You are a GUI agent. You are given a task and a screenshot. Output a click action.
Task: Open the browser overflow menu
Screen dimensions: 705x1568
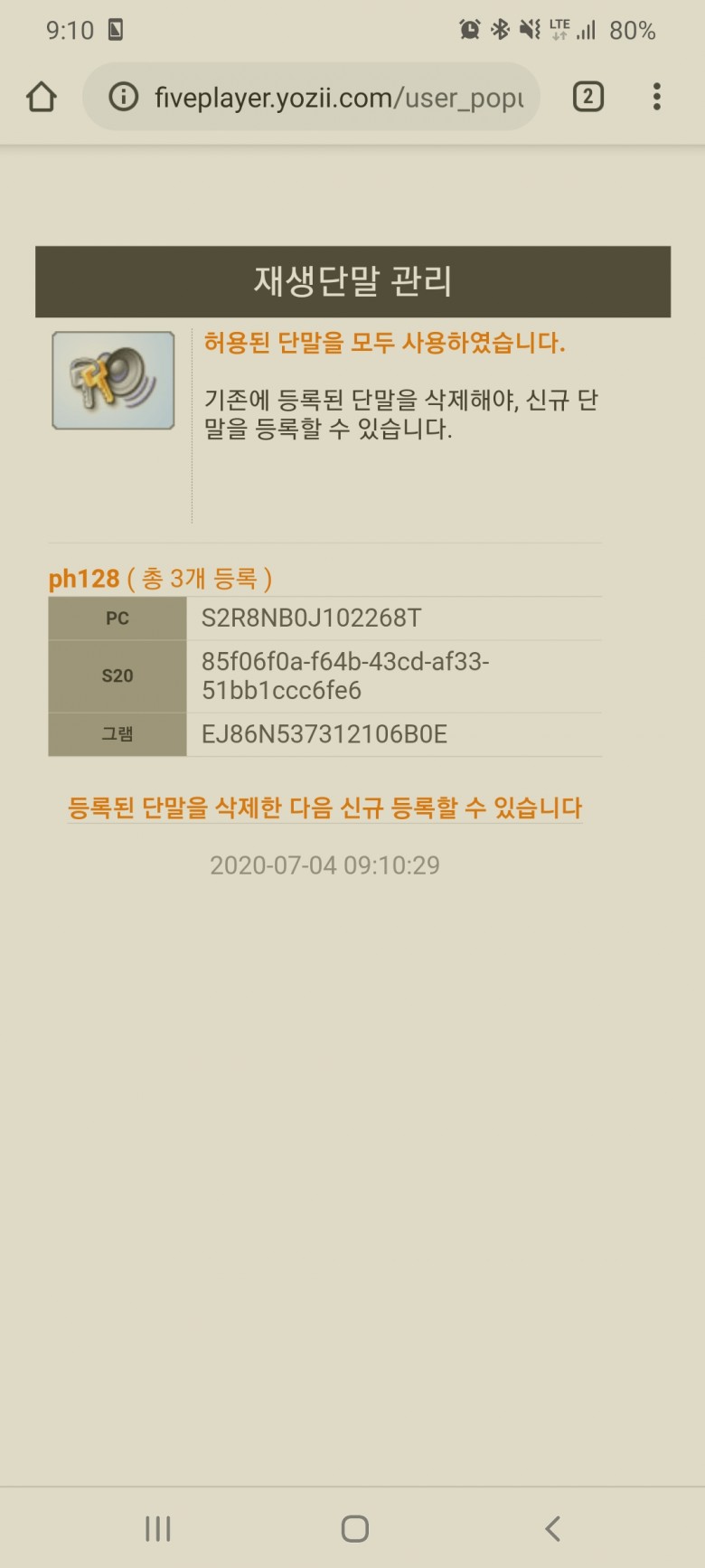point(656,97)
